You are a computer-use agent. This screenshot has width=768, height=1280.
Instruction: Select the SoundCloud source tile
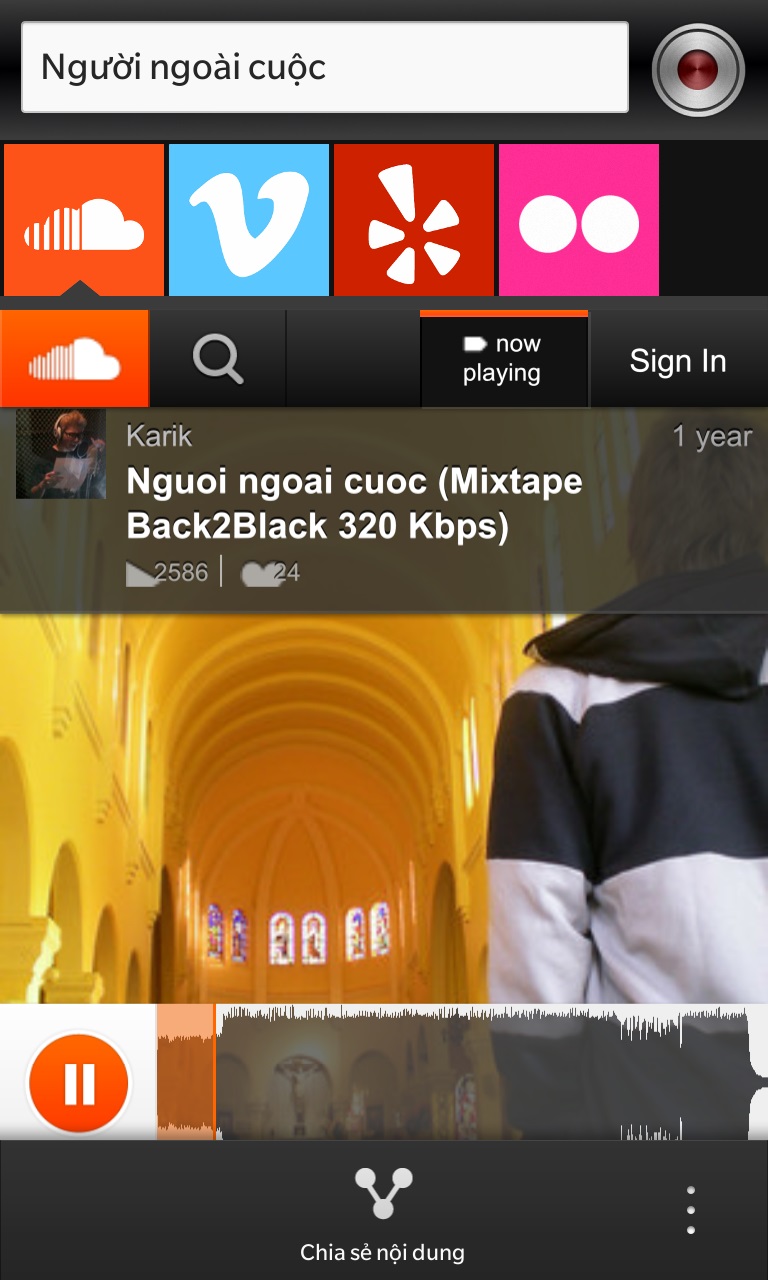[x=84, y=220]
